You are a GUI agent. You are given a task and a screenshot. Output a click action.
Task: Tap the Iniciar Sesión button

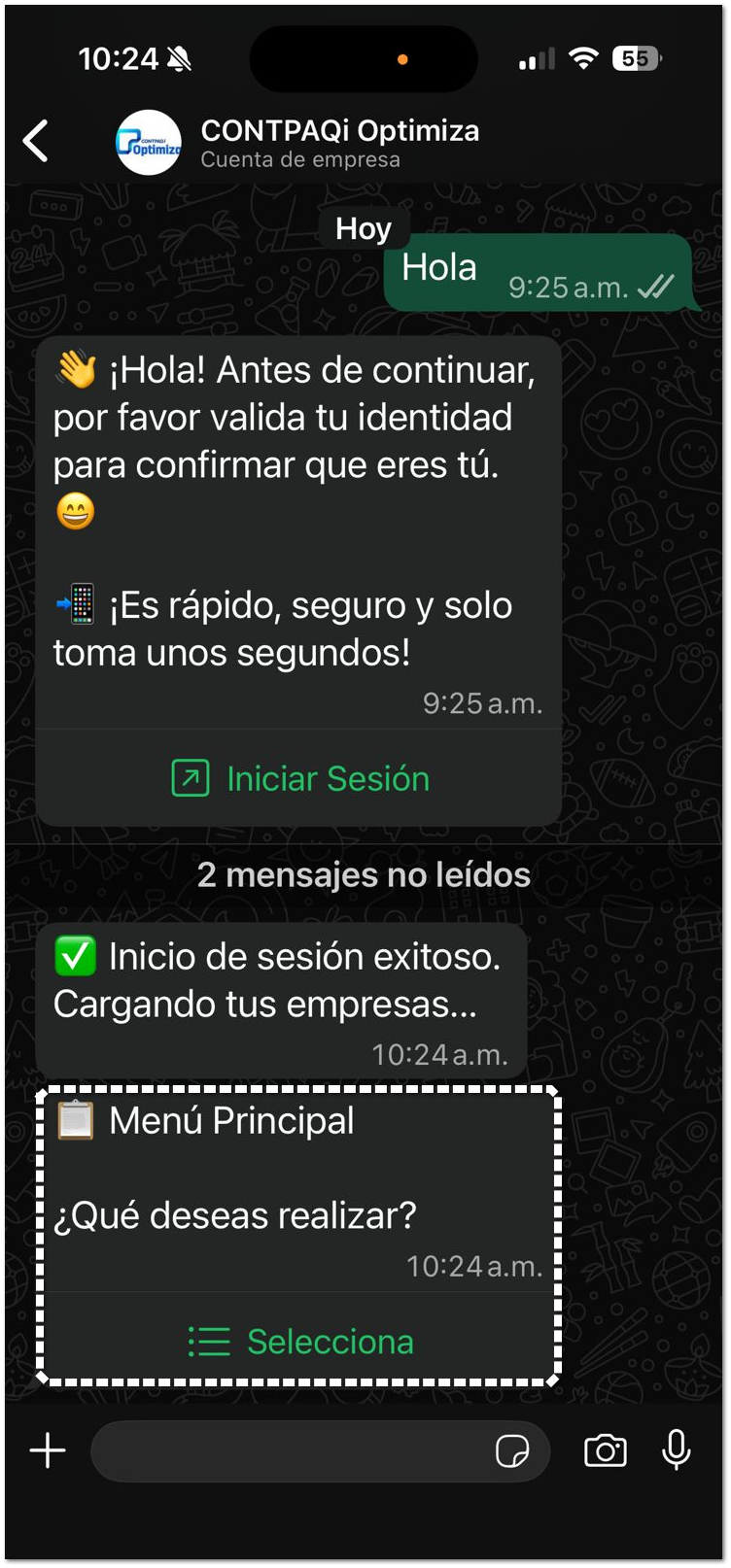coord(300,779)
